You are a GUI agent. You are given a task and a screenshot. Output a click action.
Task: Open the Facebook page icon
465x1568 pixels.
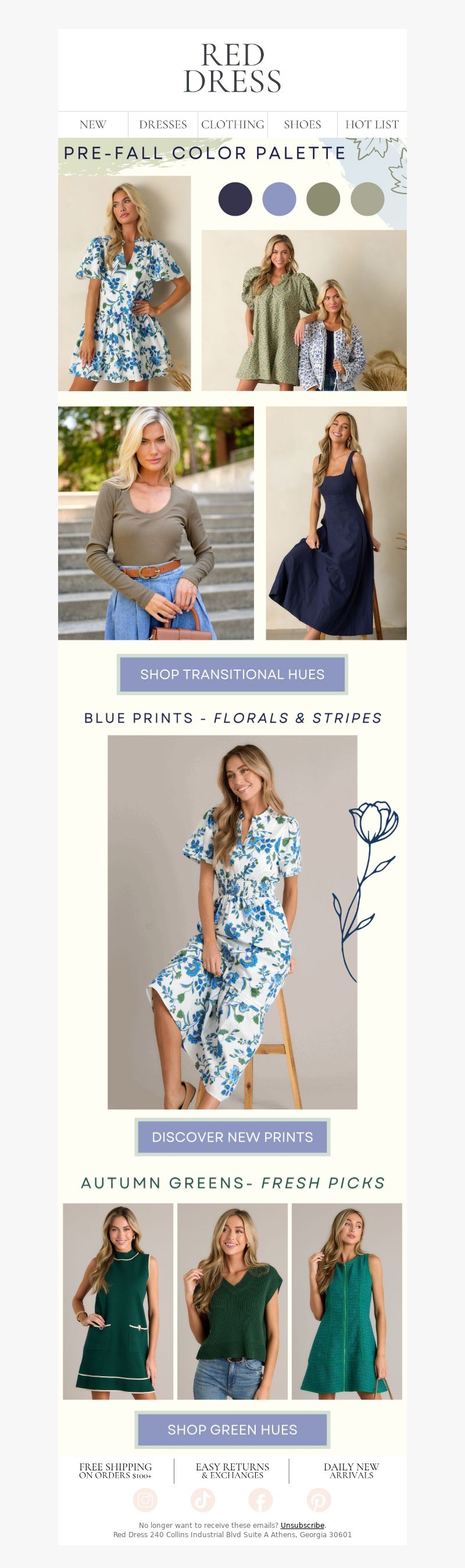[260, 1499]
